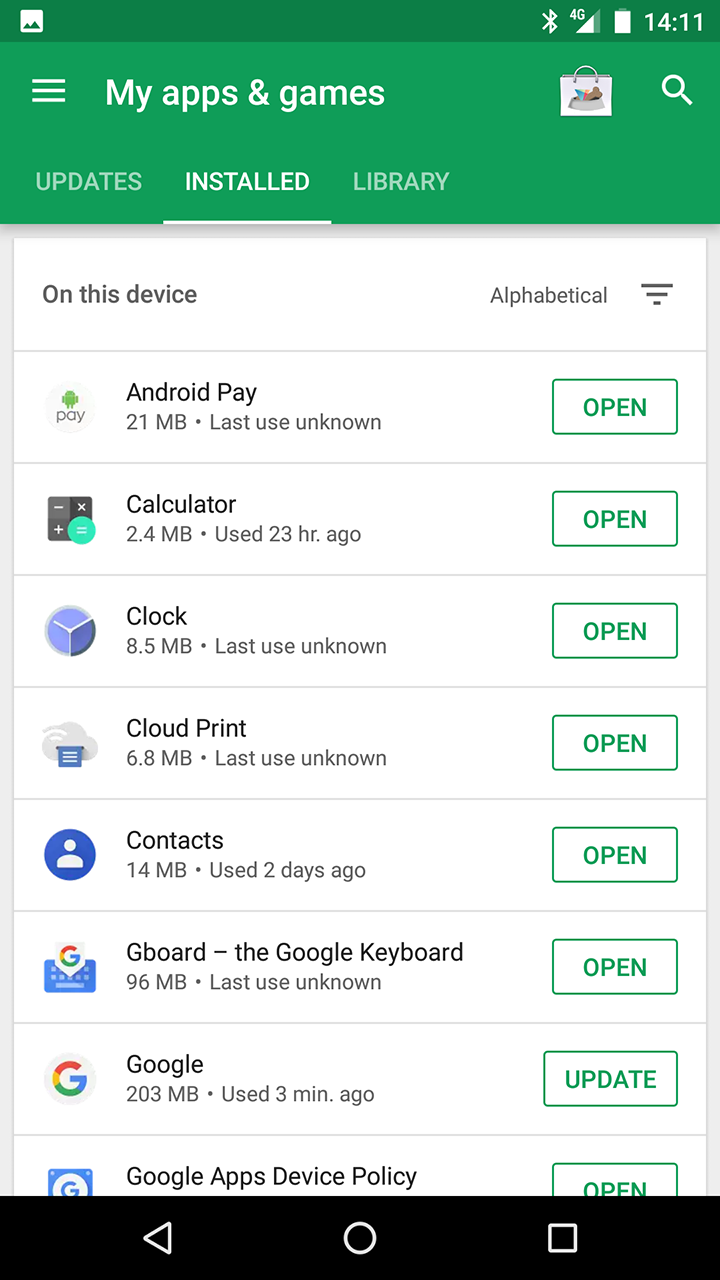
Task: Tap the Cloud Print app icon
Action: pyautogui.click(x=70, y=743)
